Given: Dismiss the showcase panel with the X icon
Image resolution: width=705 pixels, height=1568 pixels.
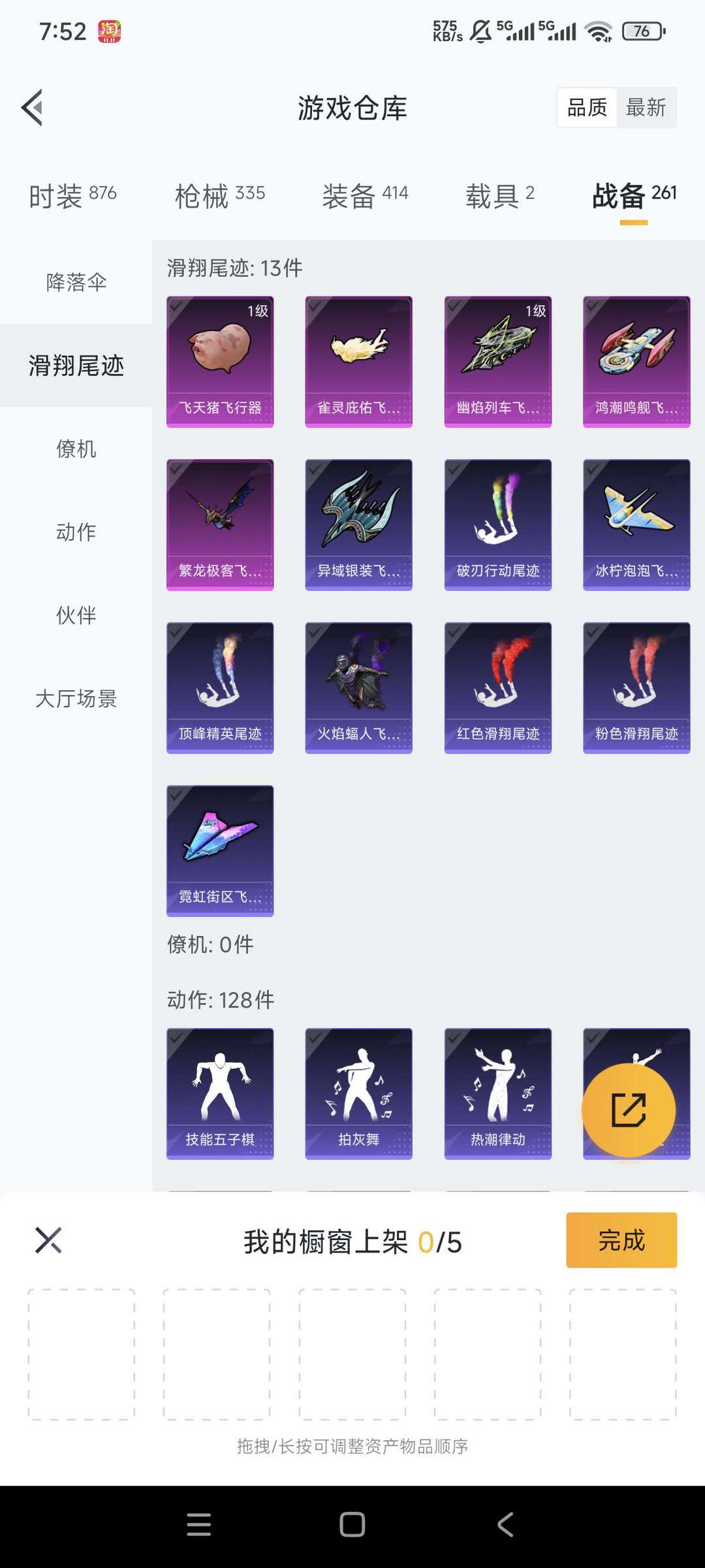Looking at the screenshot, I should [48, 1241].
